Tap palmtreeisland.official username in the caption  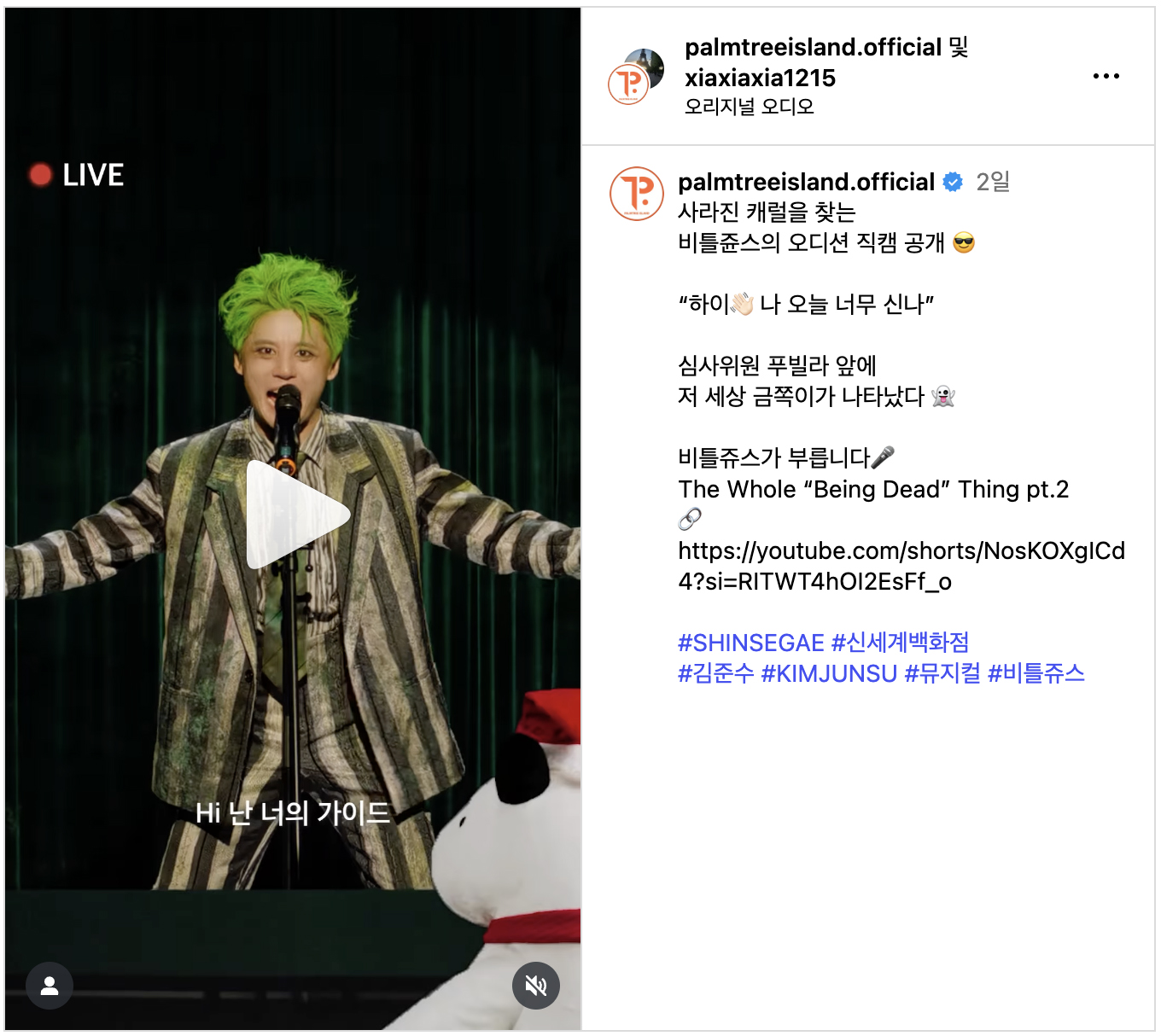(x=806, y=182)
